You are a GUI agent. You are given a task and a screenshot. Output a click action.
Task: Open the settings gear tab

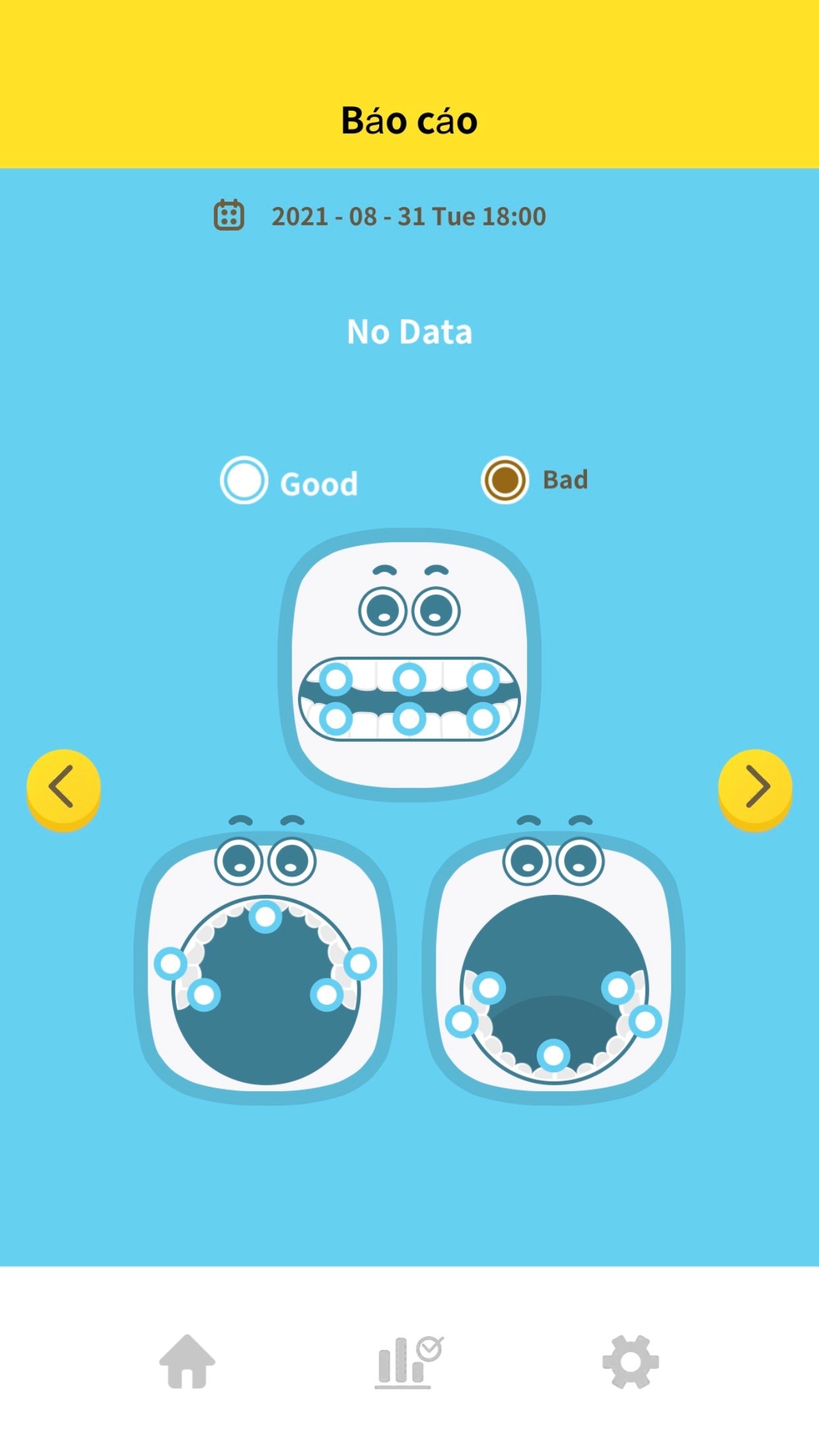[x=630, y=1361]
